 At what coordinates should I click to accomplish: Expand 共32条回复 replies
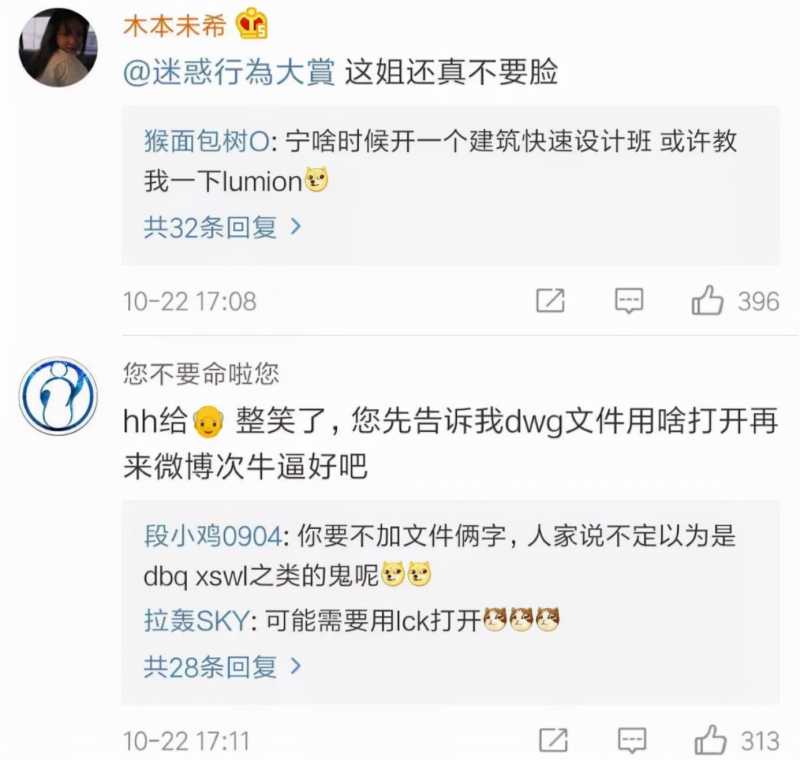point(222,227)
